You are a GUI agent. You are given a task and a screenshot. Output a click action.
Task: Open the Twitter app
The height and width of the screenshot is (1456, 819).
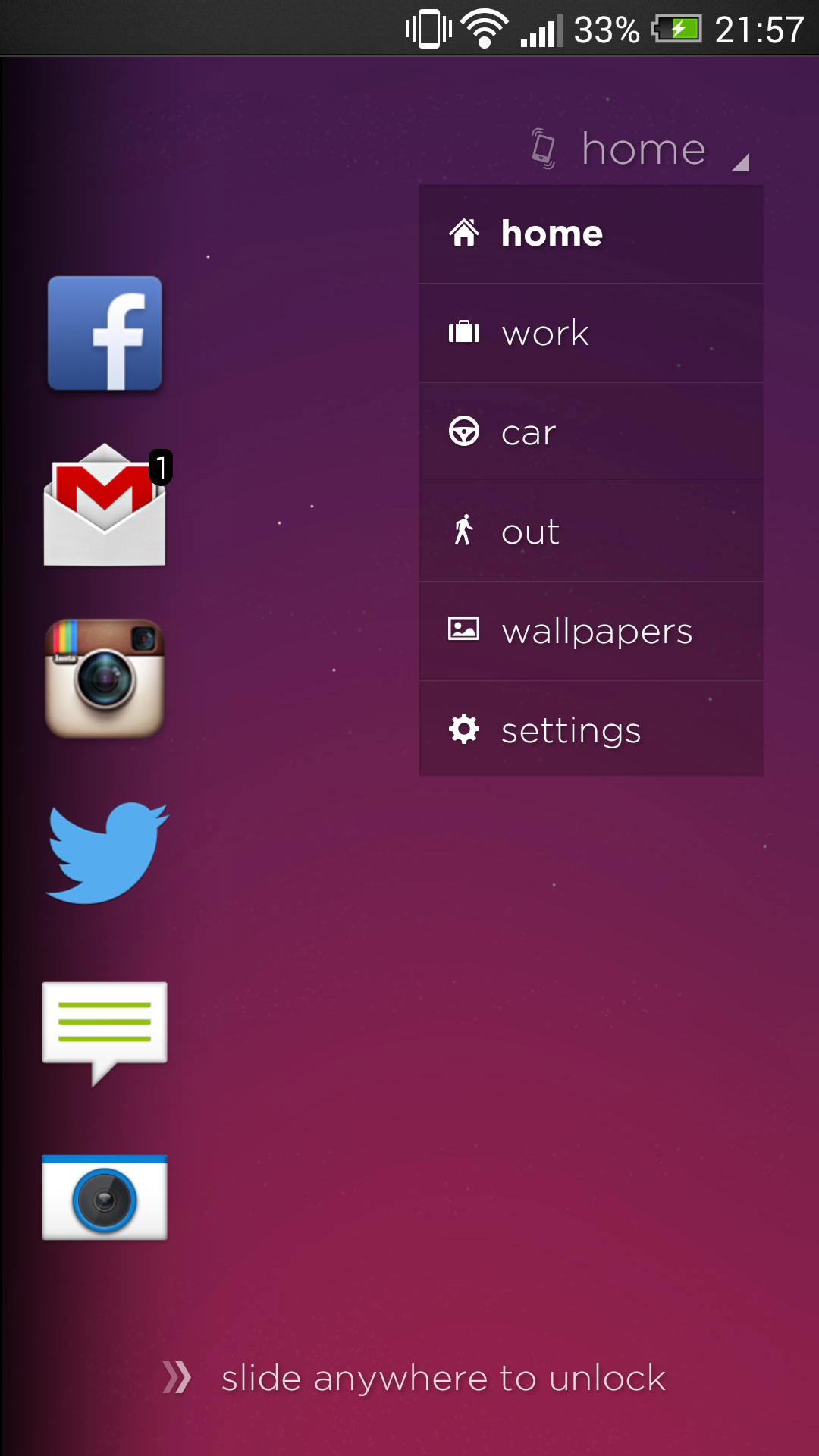pyautogui.click(x=107, y=852)
